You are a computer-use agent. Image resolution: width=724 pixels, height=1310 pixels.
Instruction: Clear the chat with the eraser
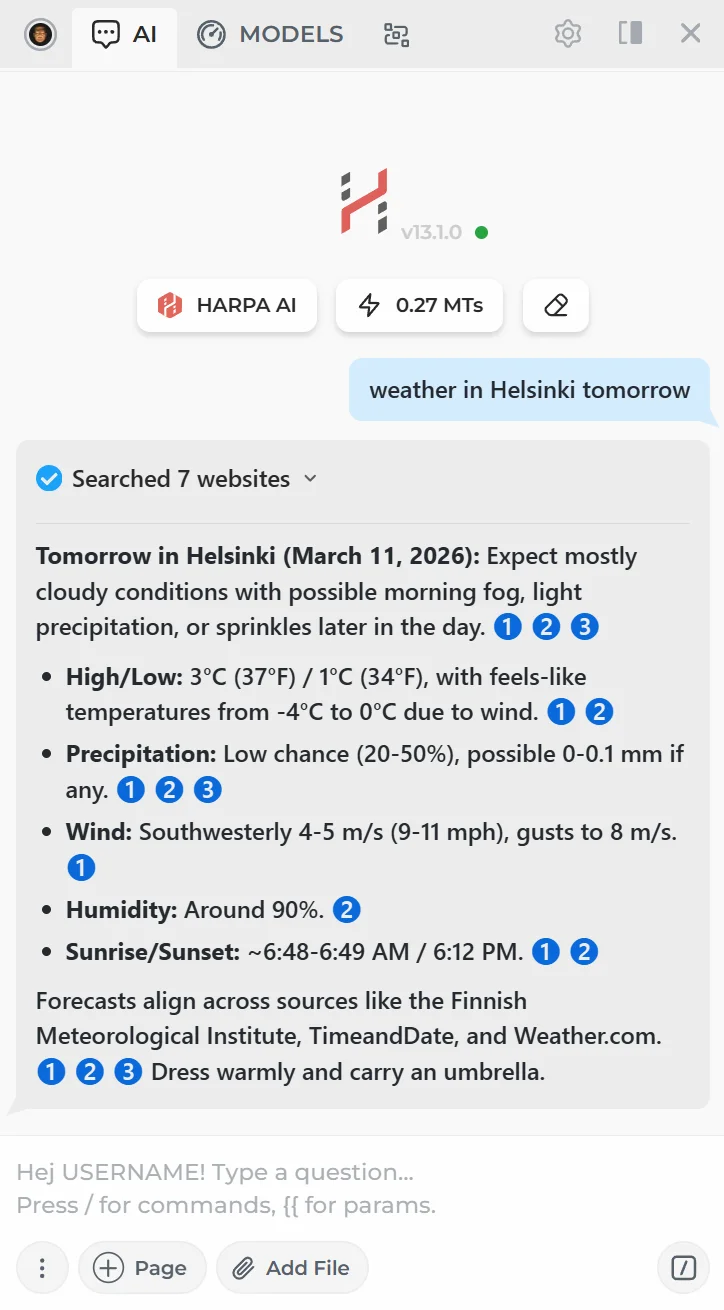[x=556, y=305]
